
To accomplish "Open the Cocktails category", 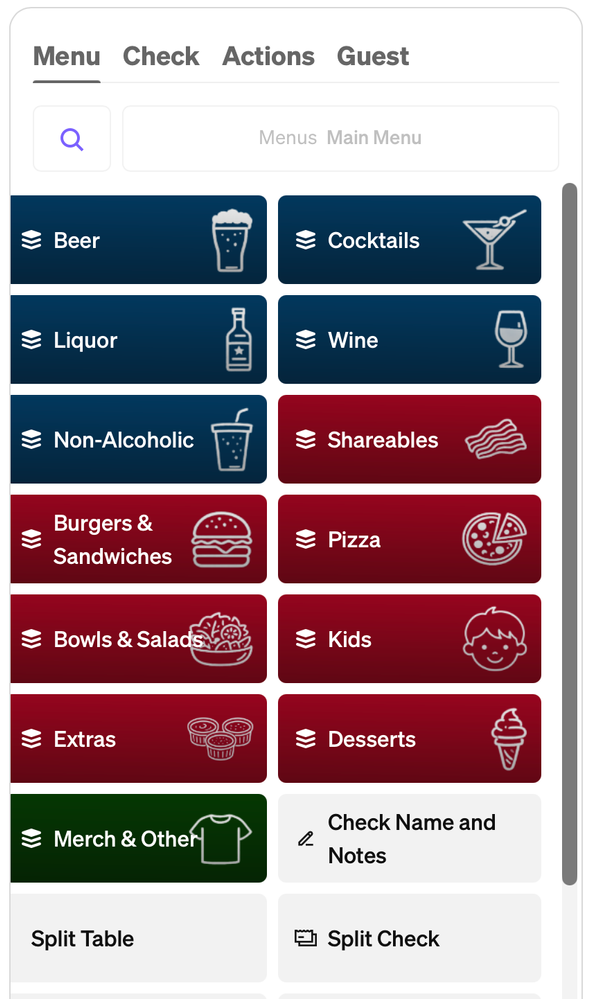I will pos(410,240).
